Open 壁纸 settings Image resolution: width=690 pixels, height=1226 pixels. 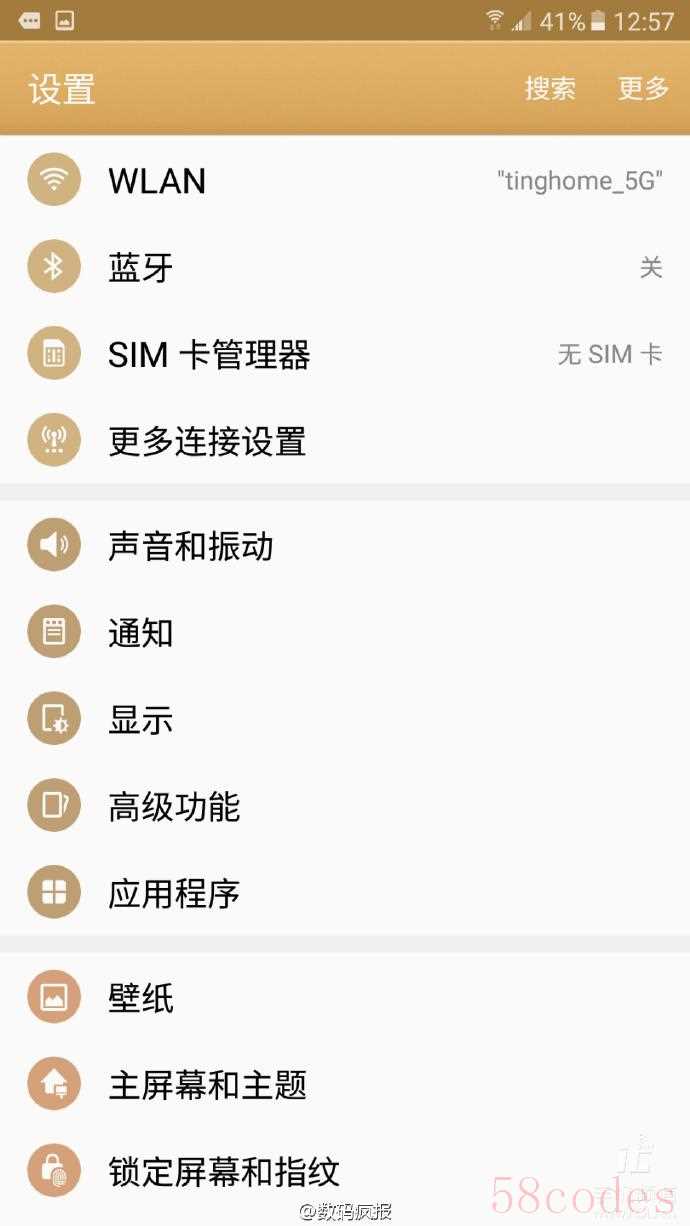point(345,998)
